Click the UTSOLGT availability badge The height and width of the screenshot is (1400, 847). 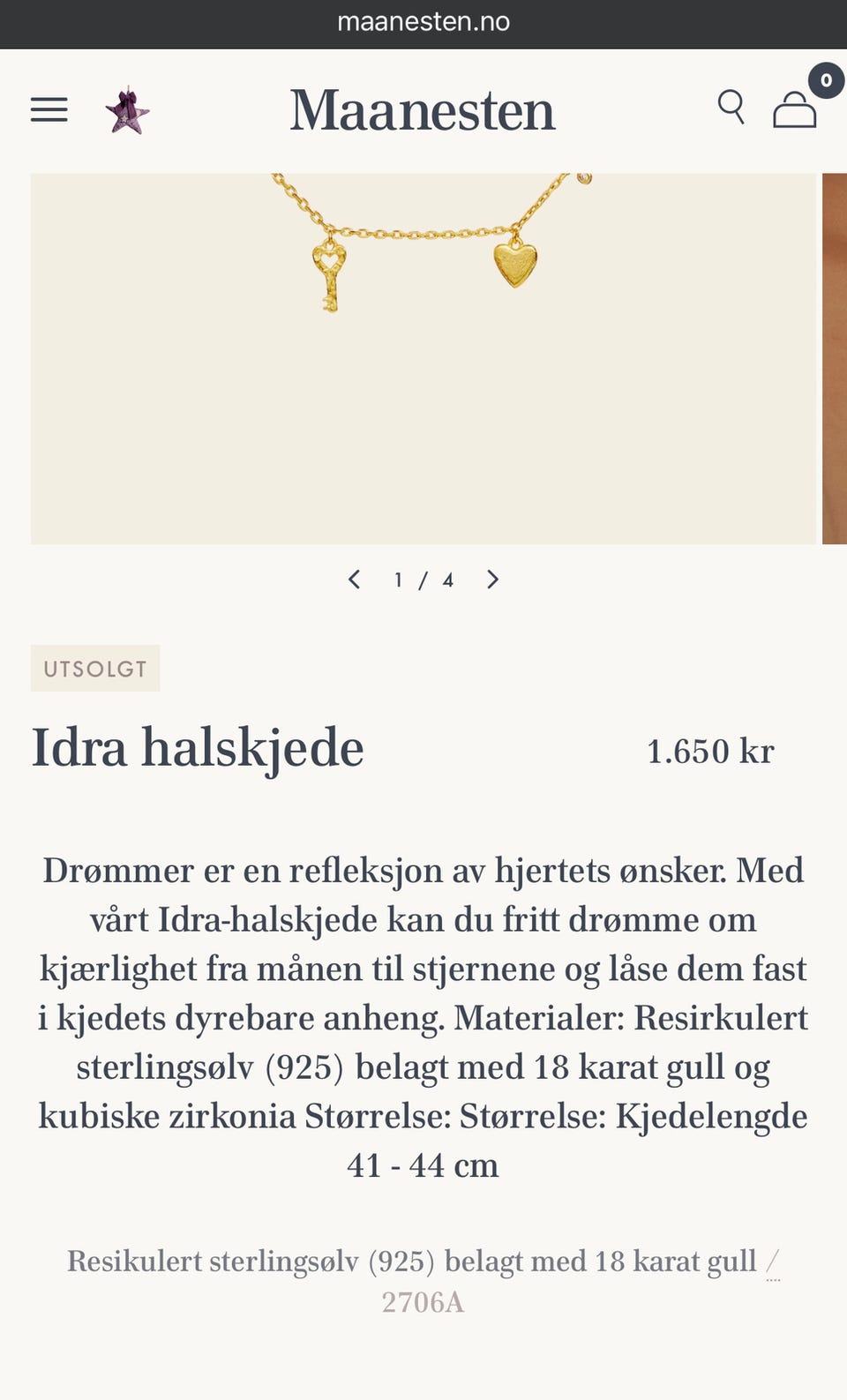click(94, 668)
